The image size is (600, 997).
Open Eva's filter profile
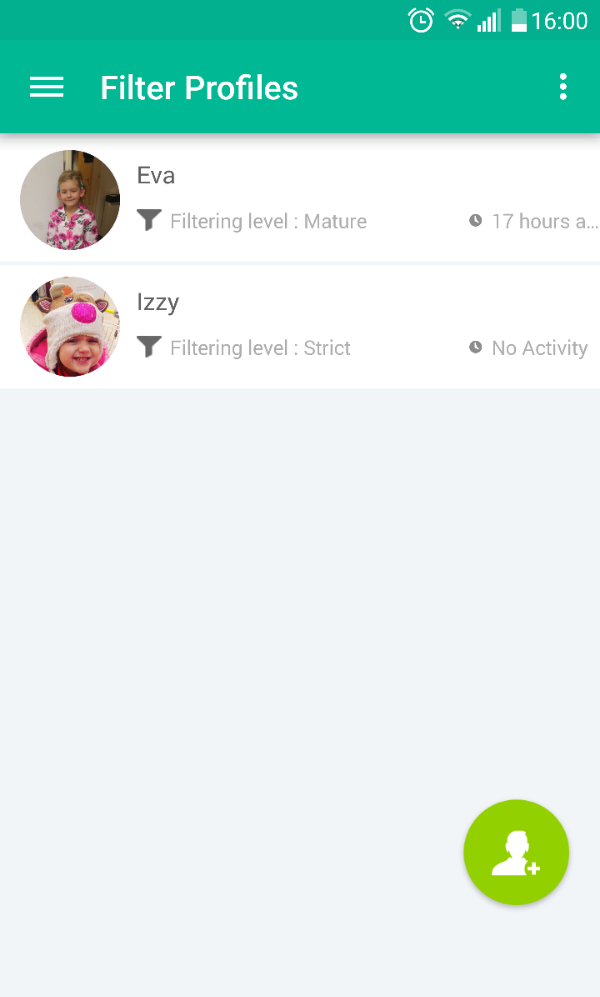coord(300,199)
